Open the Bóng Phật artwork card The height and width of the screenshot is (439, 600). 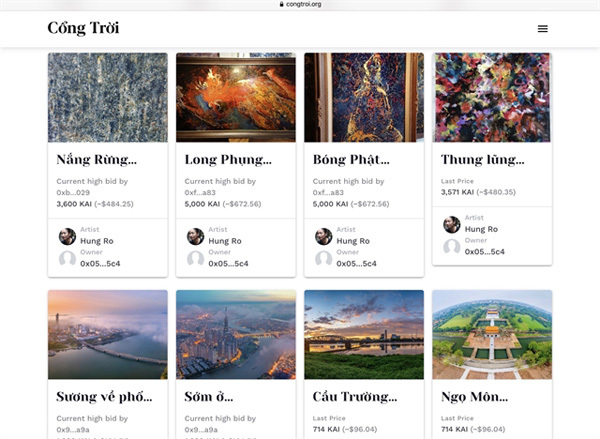click(363, 98)
